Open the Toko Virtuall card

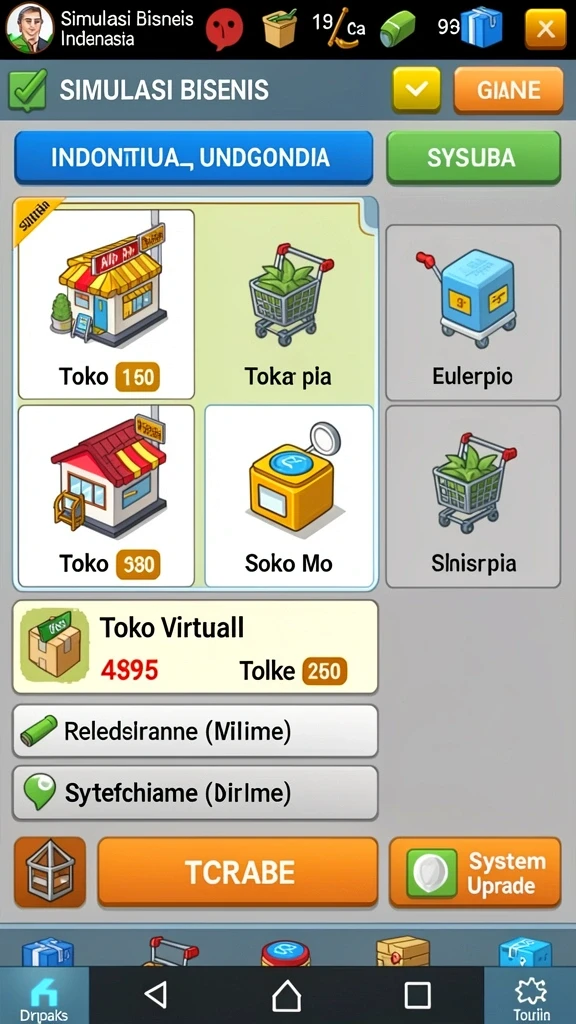point(195,647)
